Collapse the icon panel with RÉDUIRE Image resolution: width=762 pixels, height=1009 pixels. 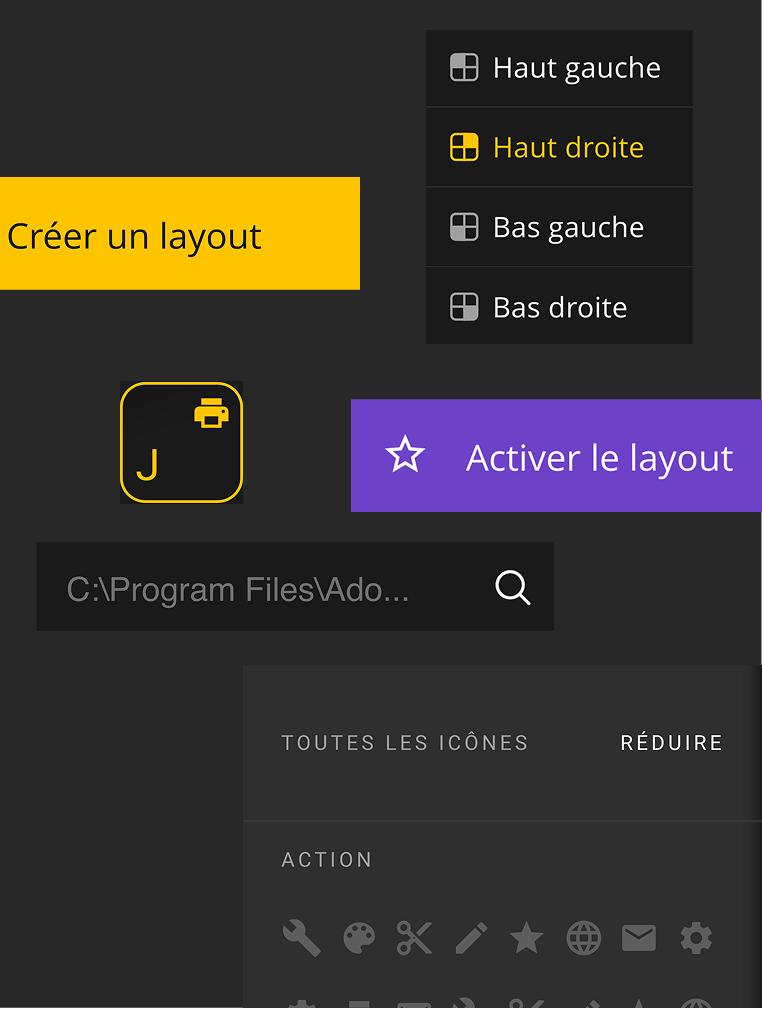(671, 743)
